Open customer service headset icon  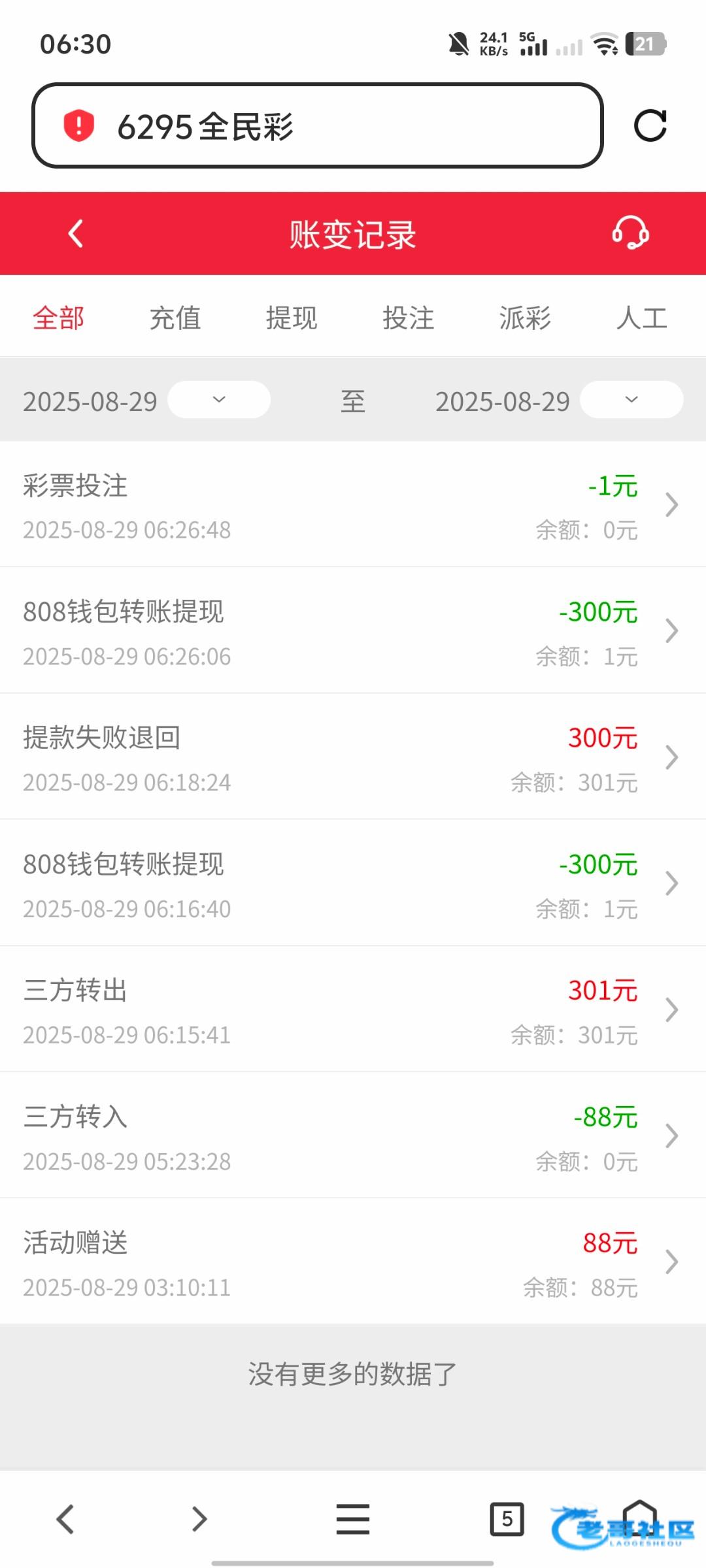click(x=630, y=233)
